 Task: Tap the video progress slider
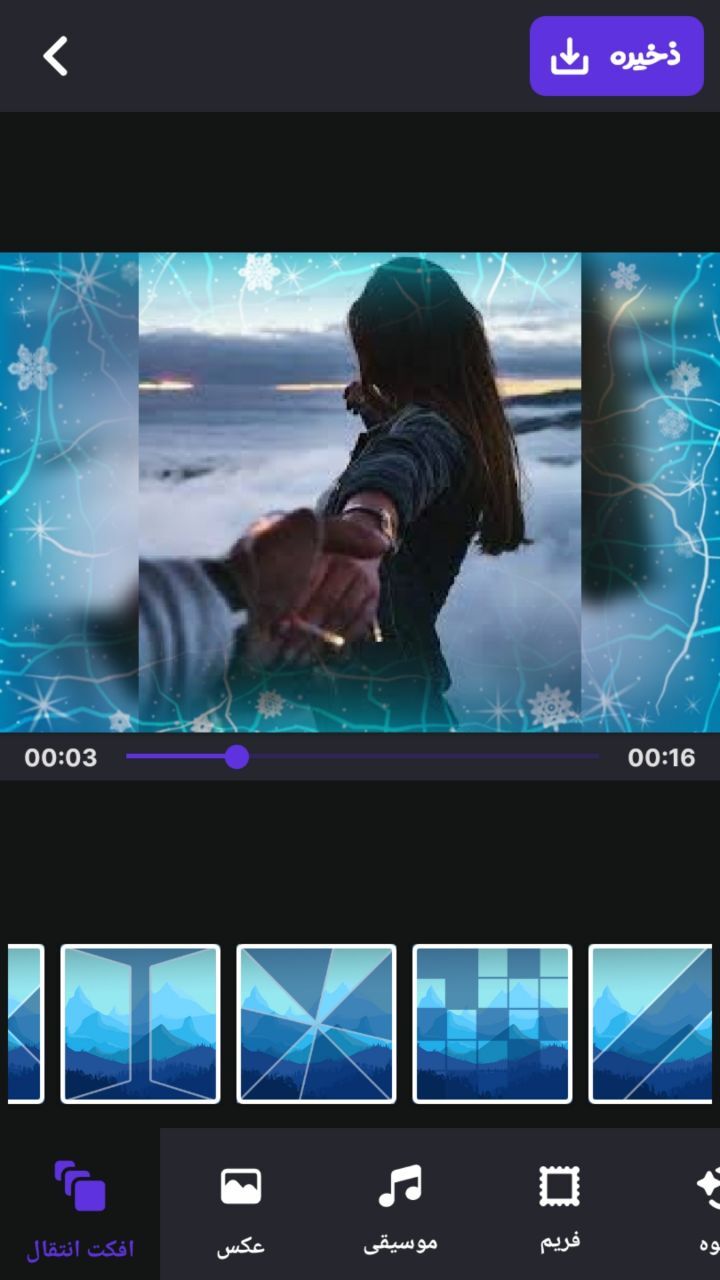coord(362,757)
